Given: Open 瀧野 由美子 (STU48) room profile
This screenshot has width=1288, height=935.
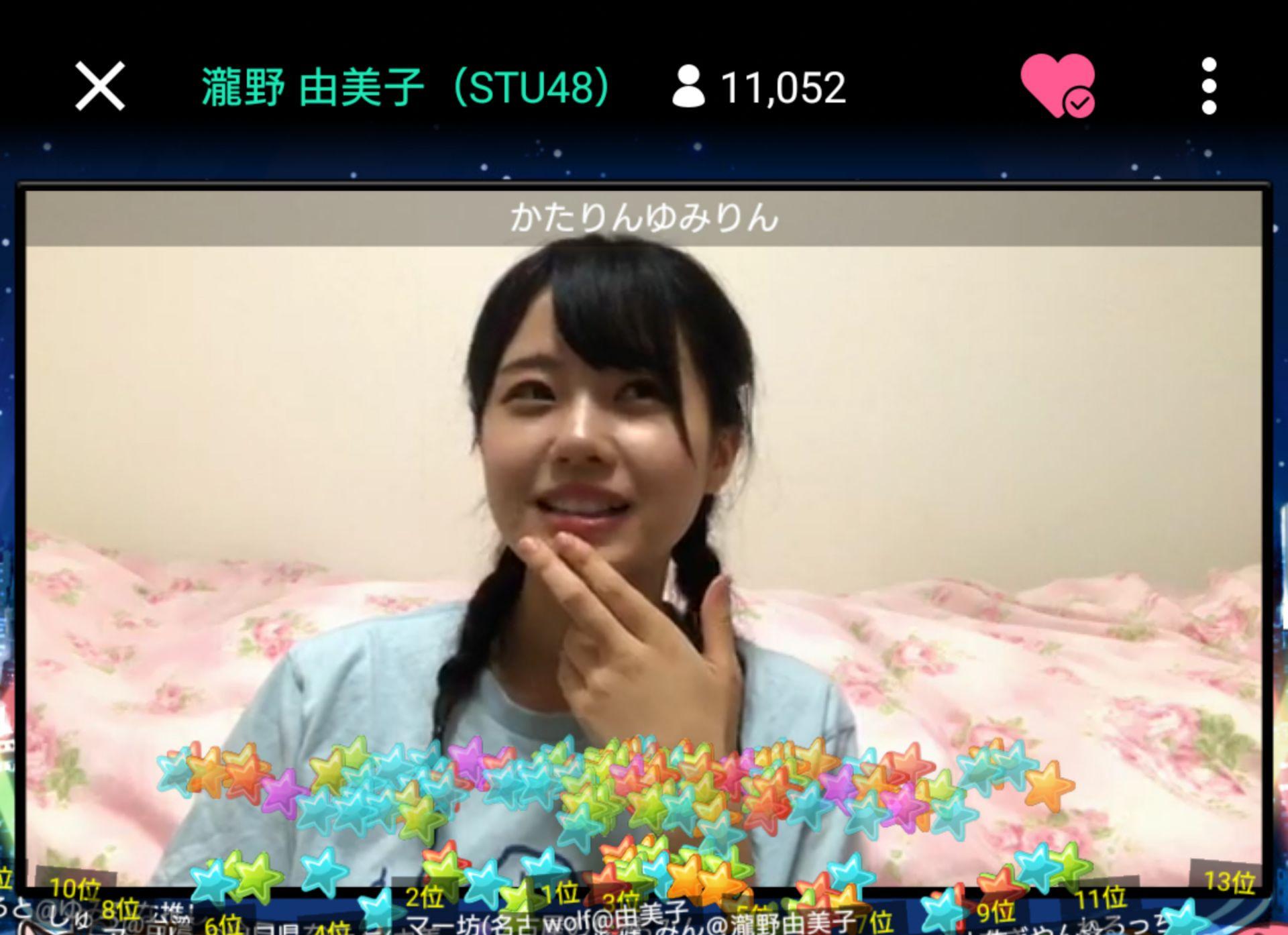Looking at the screenshot, I should [x=405, y=87].
